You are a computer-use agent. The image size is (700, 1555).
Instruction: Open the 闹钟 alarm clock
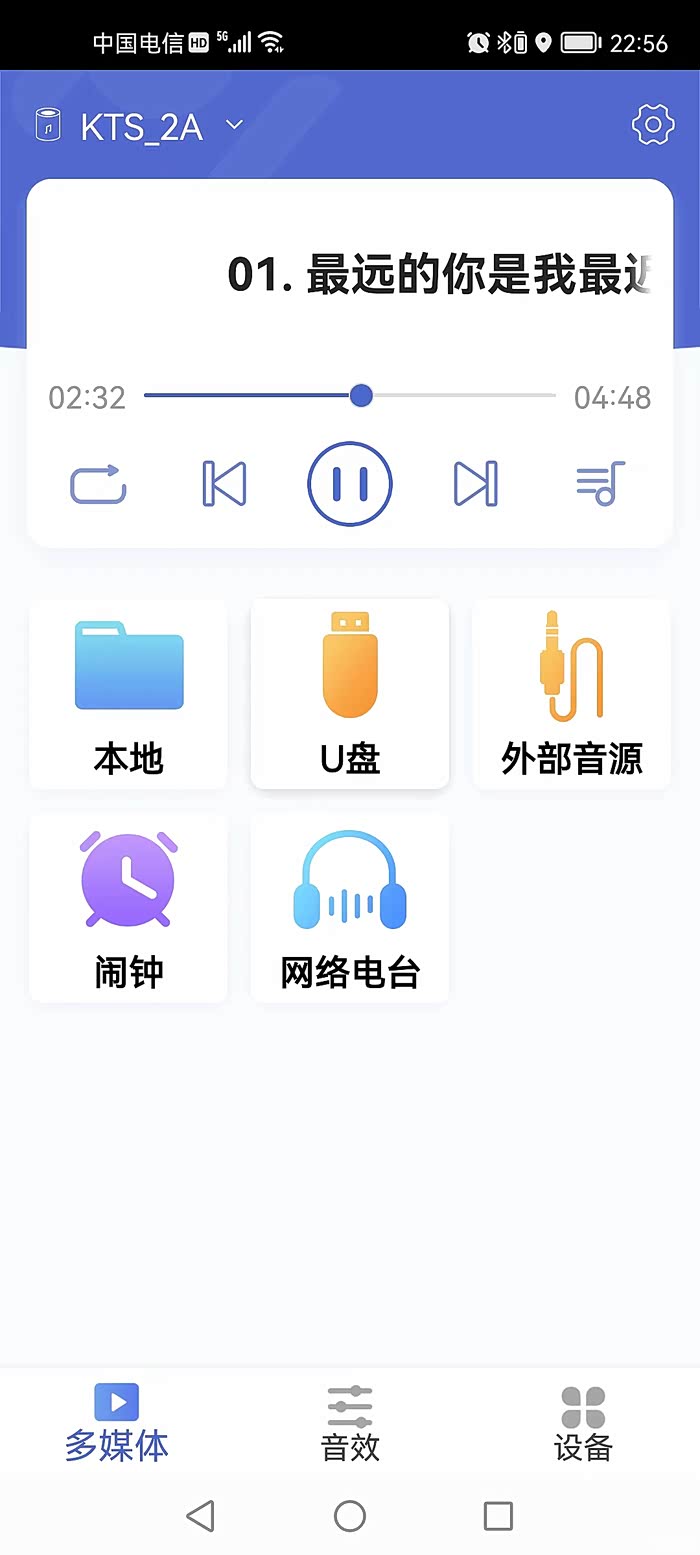tap(129, 908)
